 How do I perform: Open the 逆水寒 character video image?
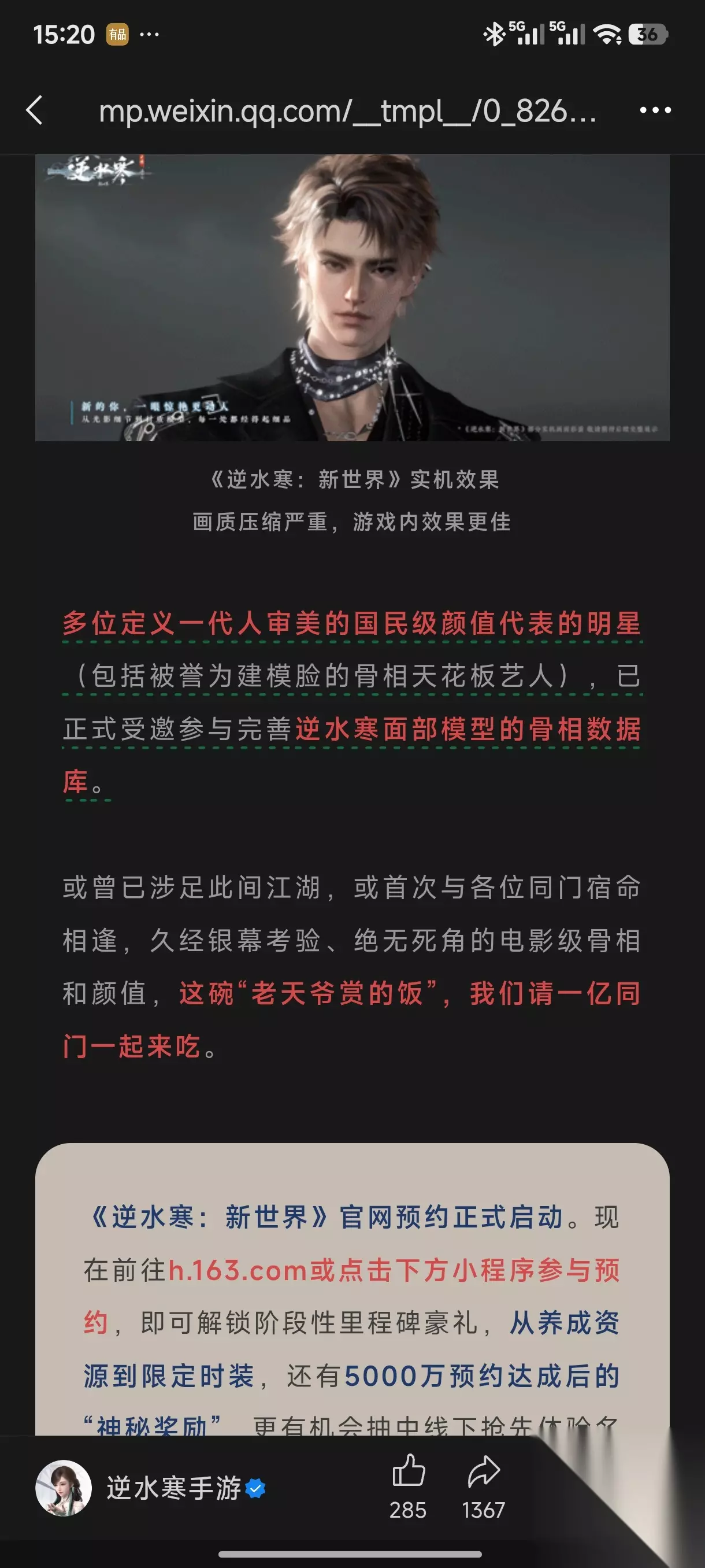(x=352, y=298)
